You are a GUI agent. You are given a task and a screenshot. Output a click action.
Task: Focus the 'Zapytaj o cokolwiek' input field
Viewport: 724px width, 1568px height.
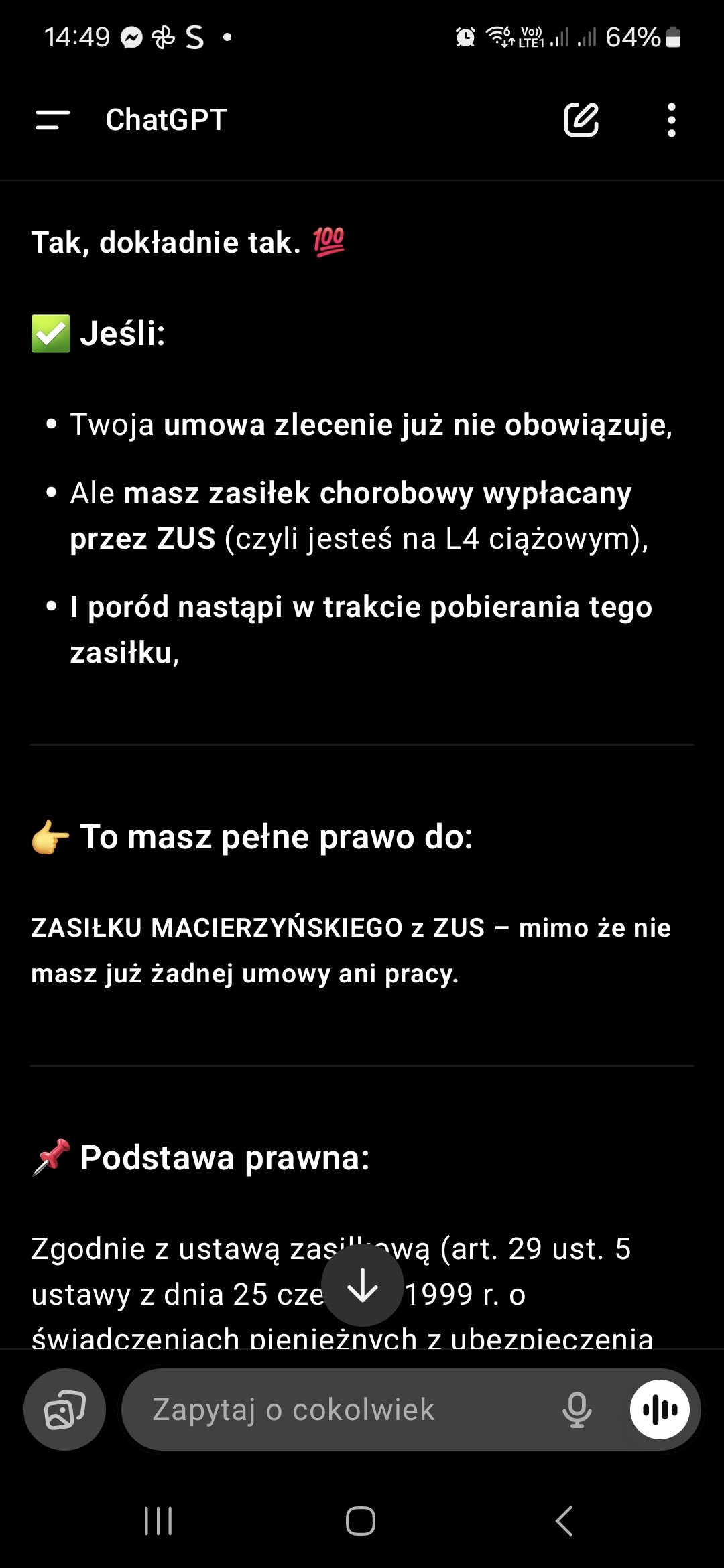pyautogui.click(x=335, y=1409)
